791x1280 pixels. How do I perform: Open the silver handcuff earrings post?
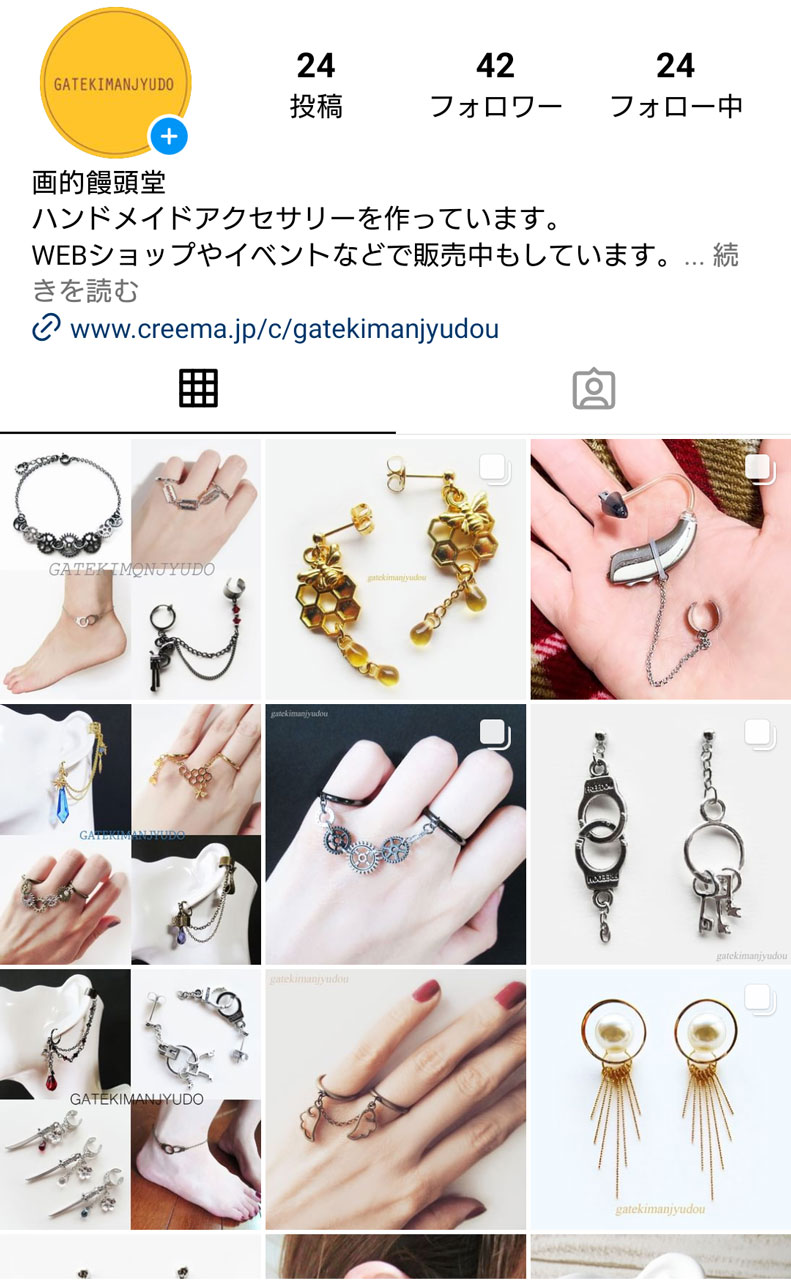coord(660,834)
